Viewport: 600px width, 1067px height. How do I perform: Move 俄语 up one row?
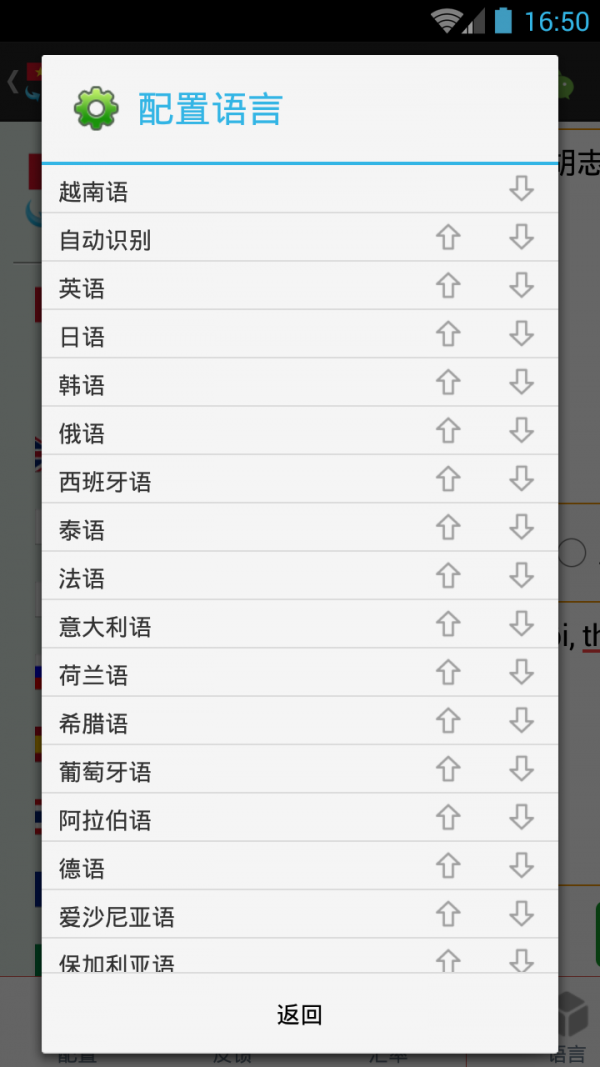pyautogui.click(x=448, y=431)
